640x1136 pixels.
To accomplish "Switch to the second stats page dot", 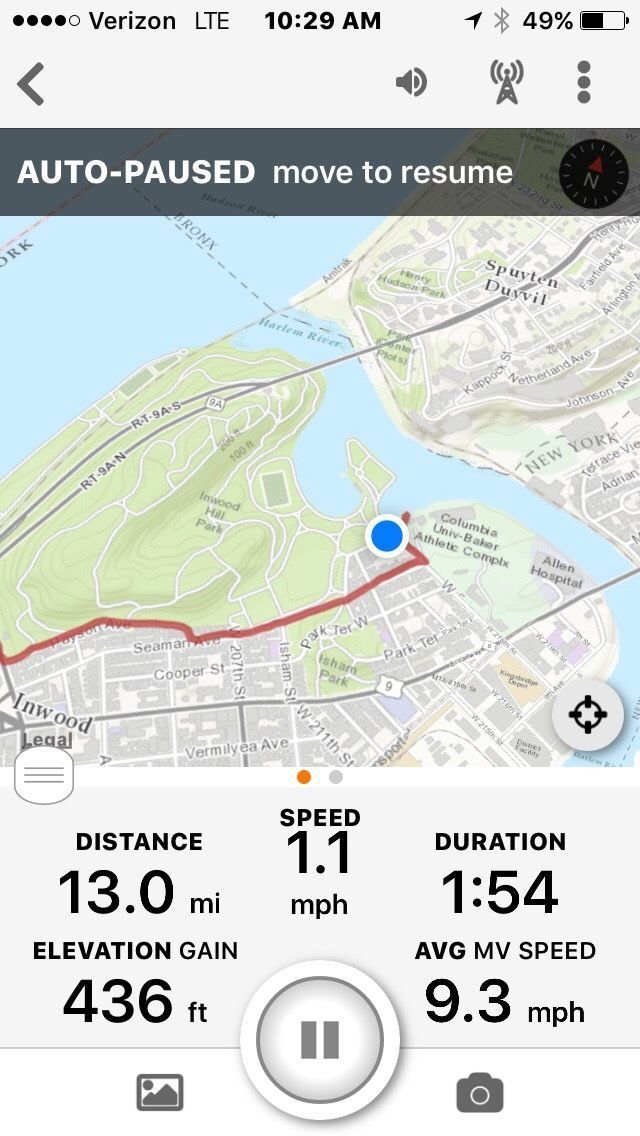I will (x=336, y=777).
